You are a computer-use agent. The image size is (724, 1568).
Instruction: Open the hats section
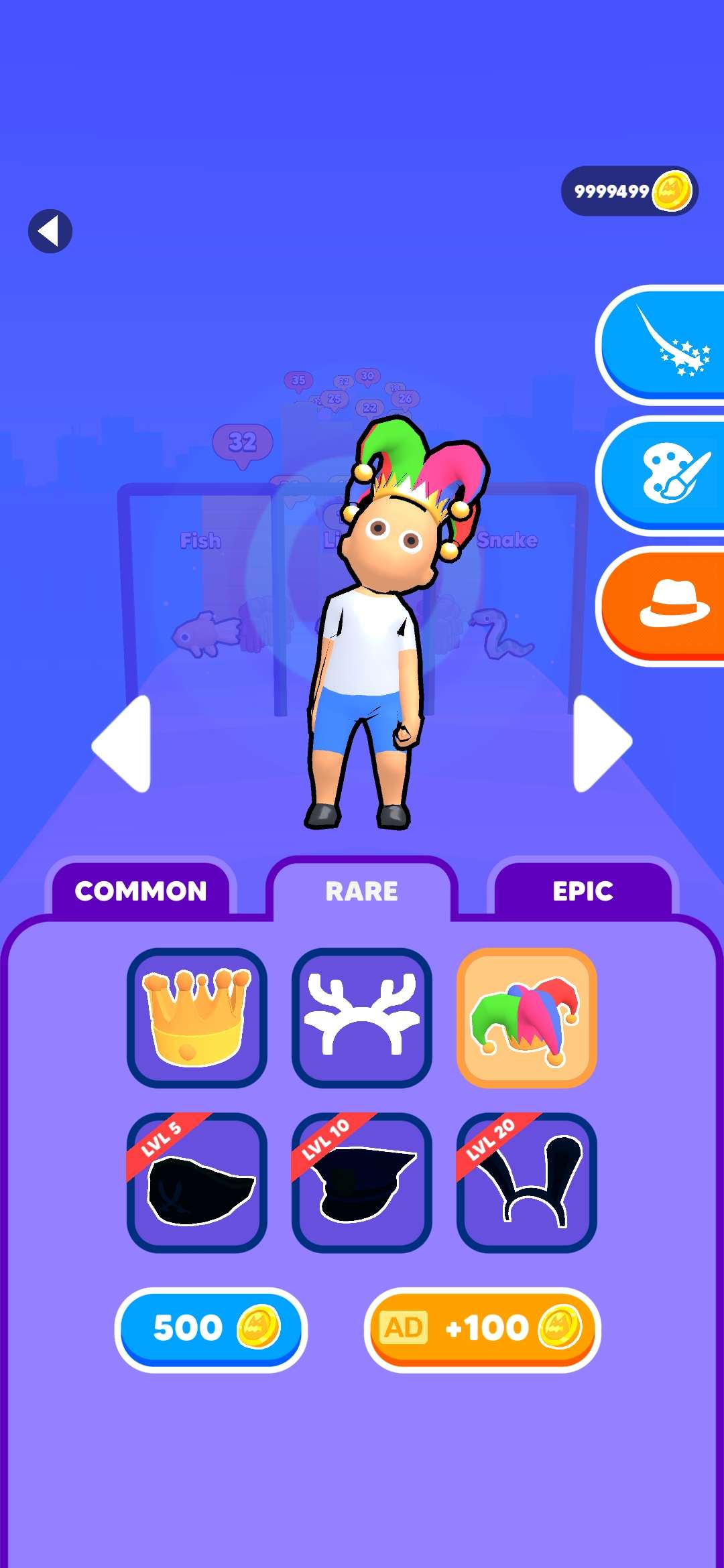click(x=664, y=605)
